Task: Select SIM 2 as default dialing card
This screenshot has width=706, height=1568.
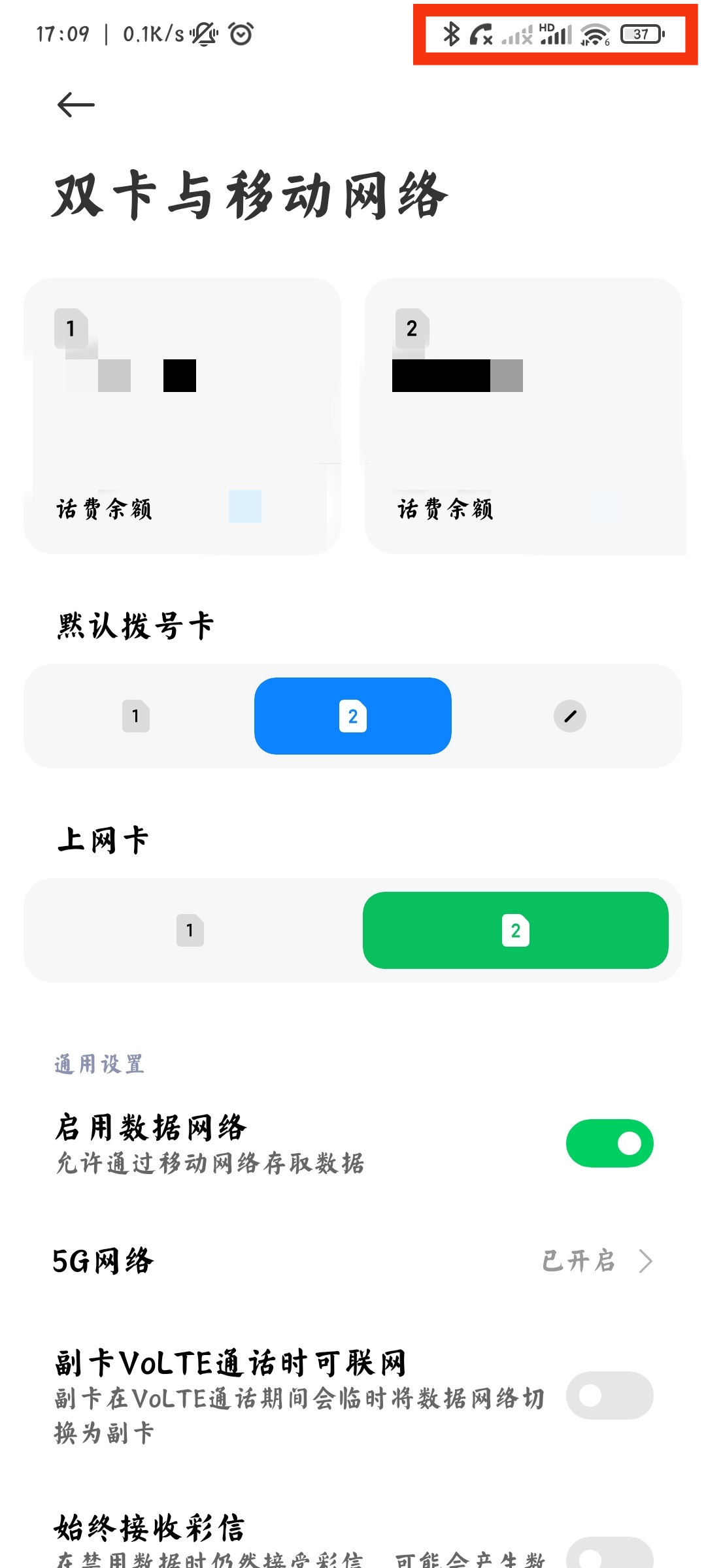Action: (x=352, y=716)
